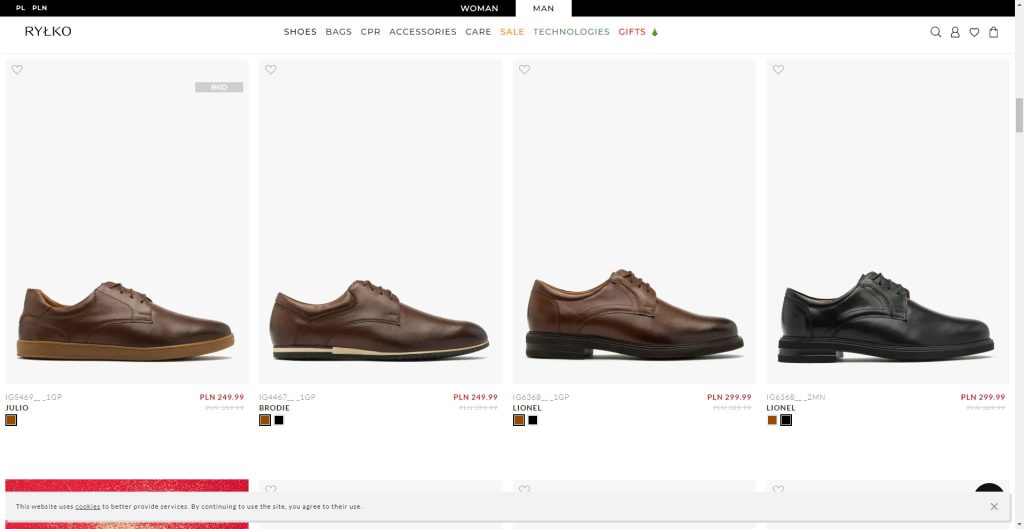Select black color swatch for BRODIE
The width and height of the screenshot is (1024, 529).
pyautogui.click(x=279, y=420)
